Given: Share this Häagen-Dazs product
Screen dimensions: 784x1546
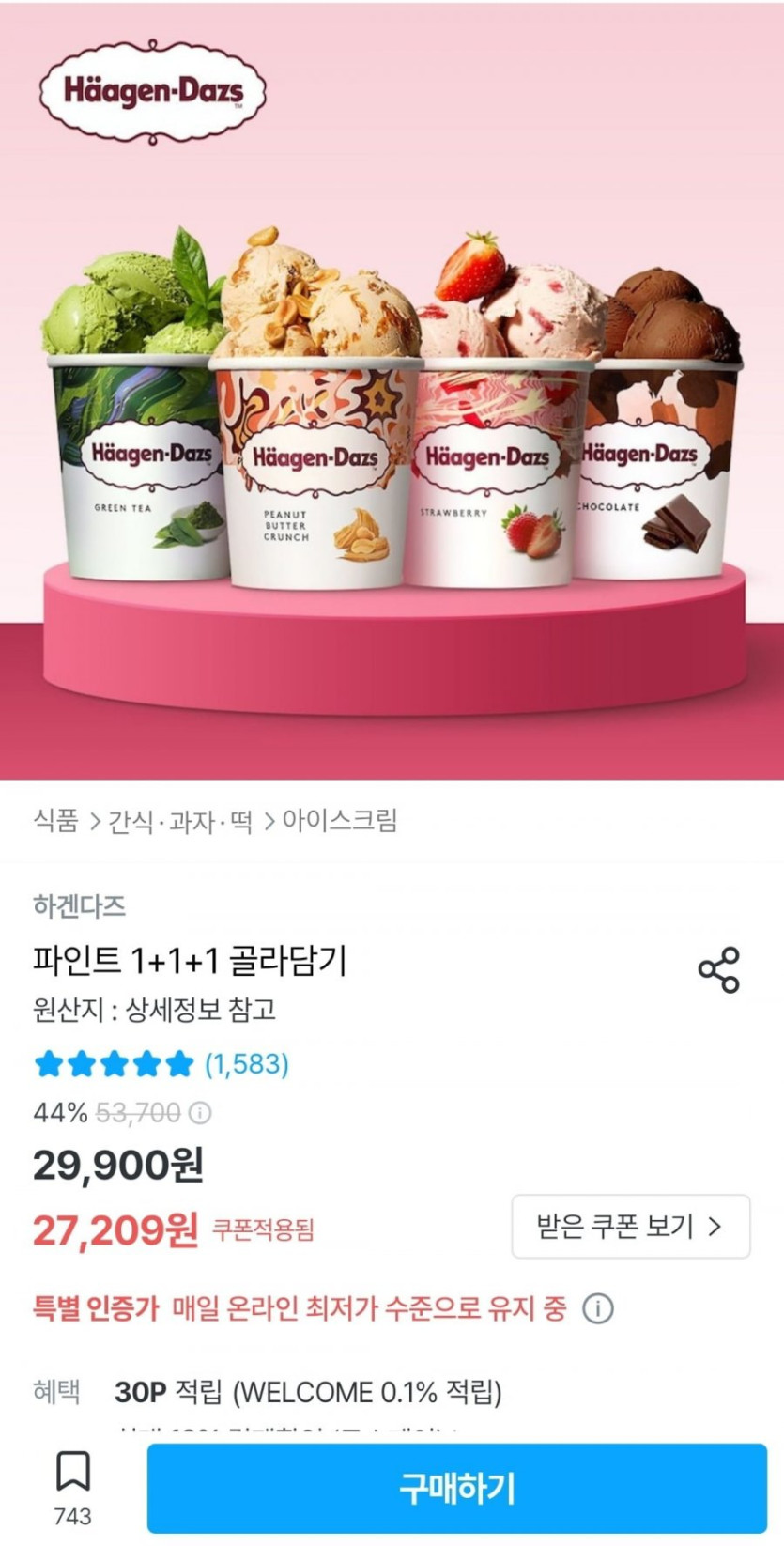Looking at the screenshot, I should pyautogui.click(x=718, y=970).
